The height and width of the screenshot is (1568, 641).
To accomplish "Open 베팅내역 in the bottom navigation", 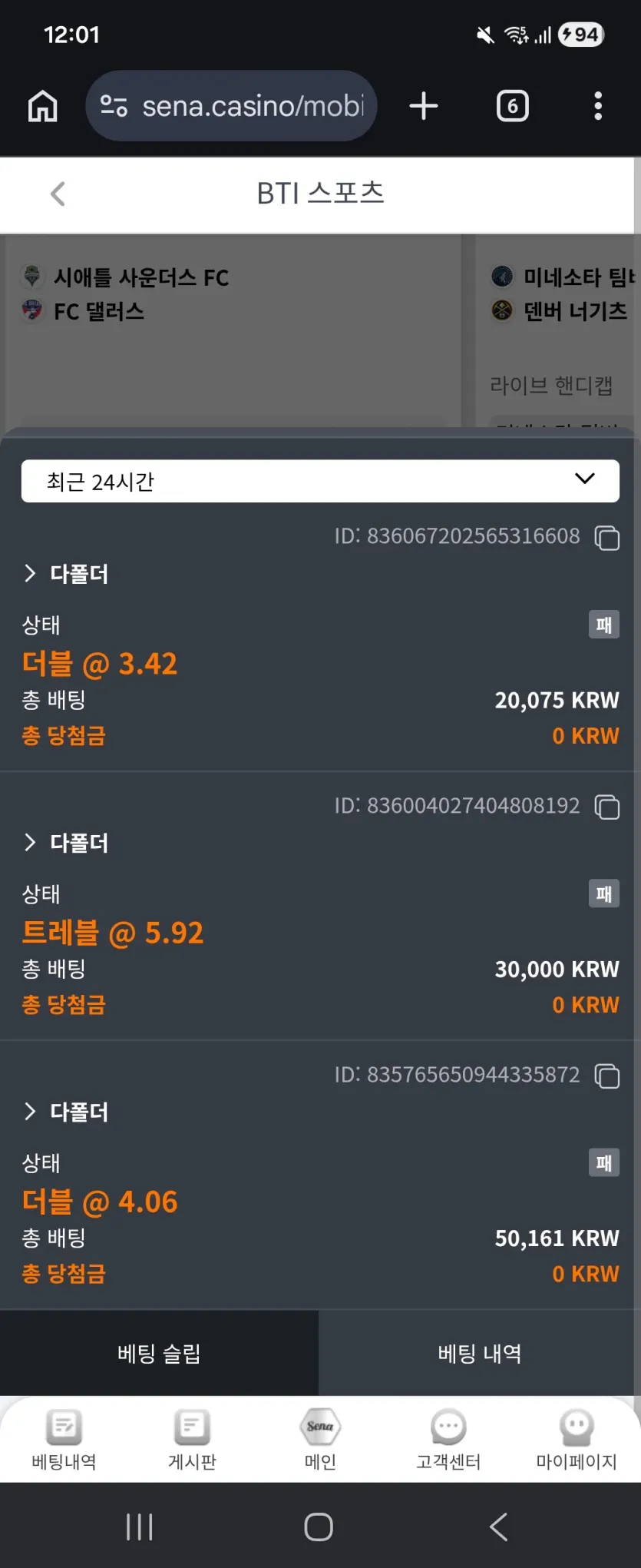I will [x=64, y=1439].
